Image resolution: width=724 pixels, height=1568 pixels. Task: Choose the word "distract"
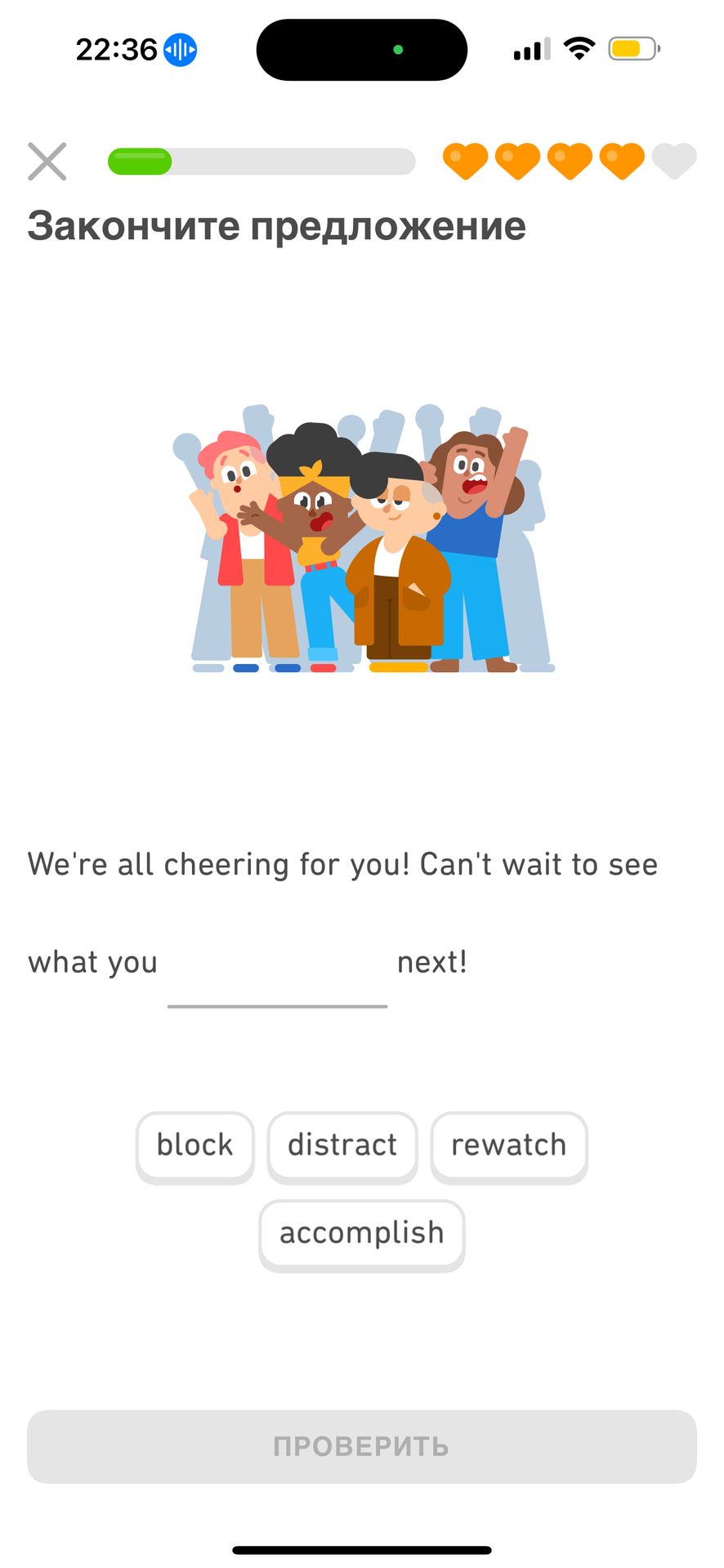pos(342,1145)
